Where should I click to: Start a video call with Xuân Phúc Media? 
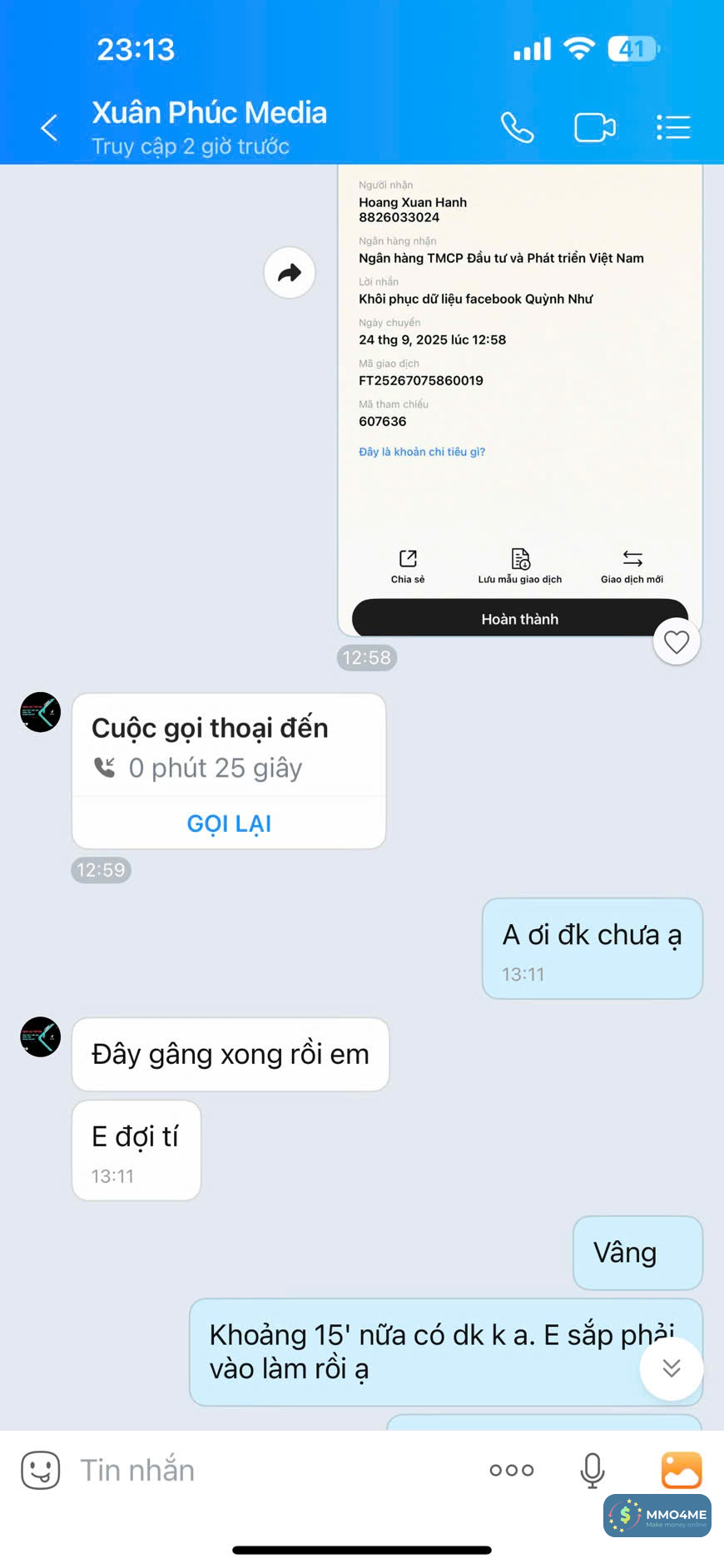pyautogui.click(x=594, y=128)
